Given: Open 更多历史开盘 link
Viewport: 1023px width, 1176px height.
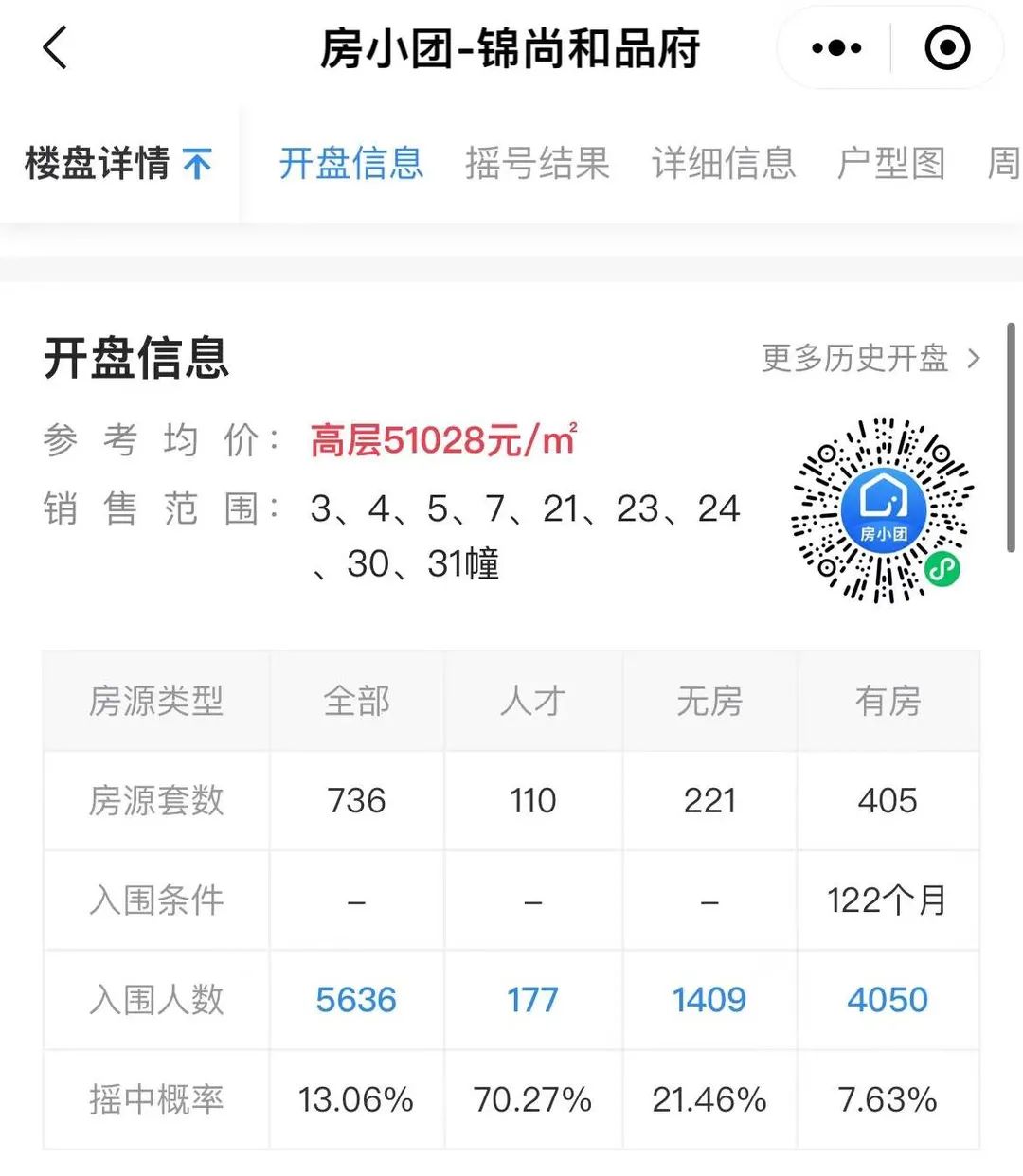Looking at the screenshot, I should point(870,358).
